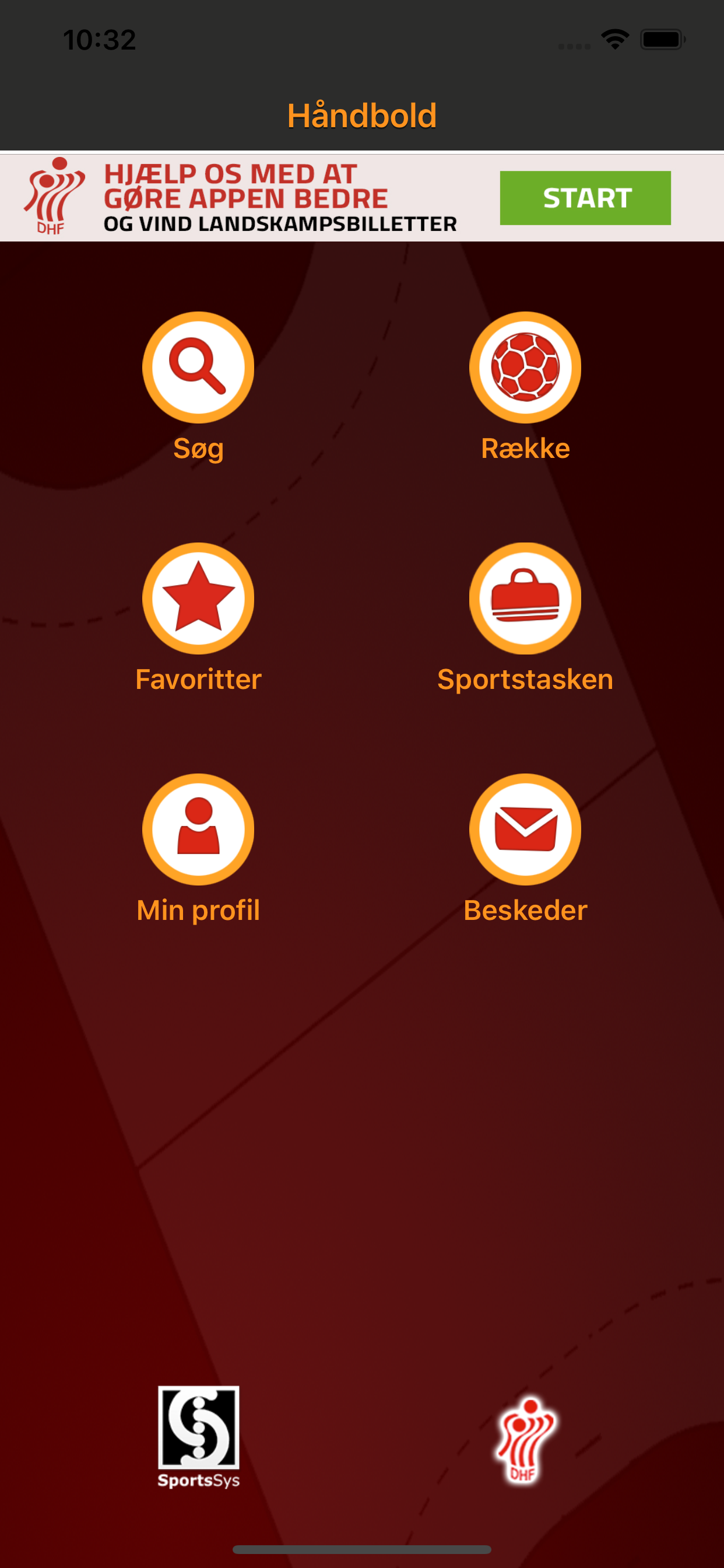Tap the clock showing 10:32
This screenshot has height=1568, width=724.
tap(100, 39)
